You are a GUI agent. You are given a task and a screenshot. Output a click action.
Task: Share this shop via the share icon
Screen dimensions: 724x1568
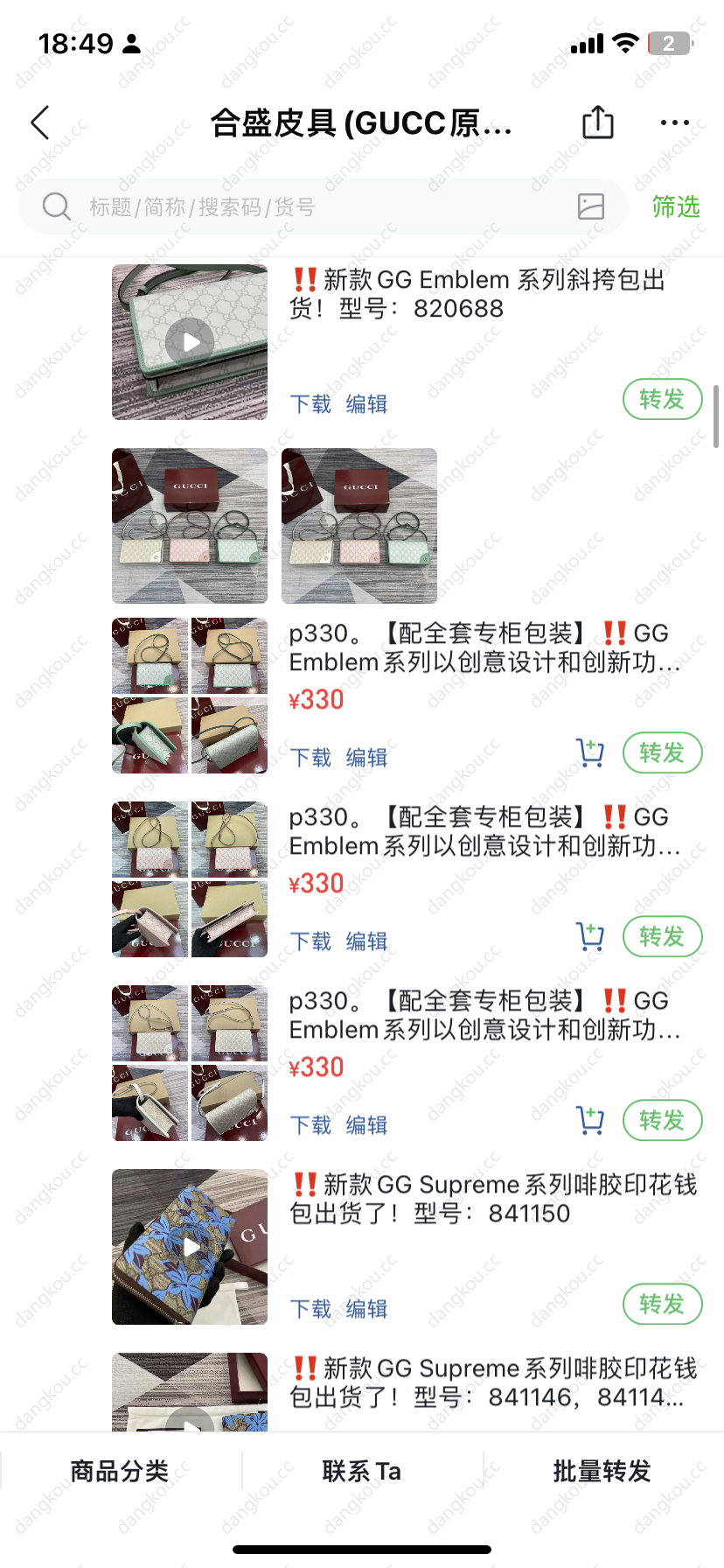(598, 122)
